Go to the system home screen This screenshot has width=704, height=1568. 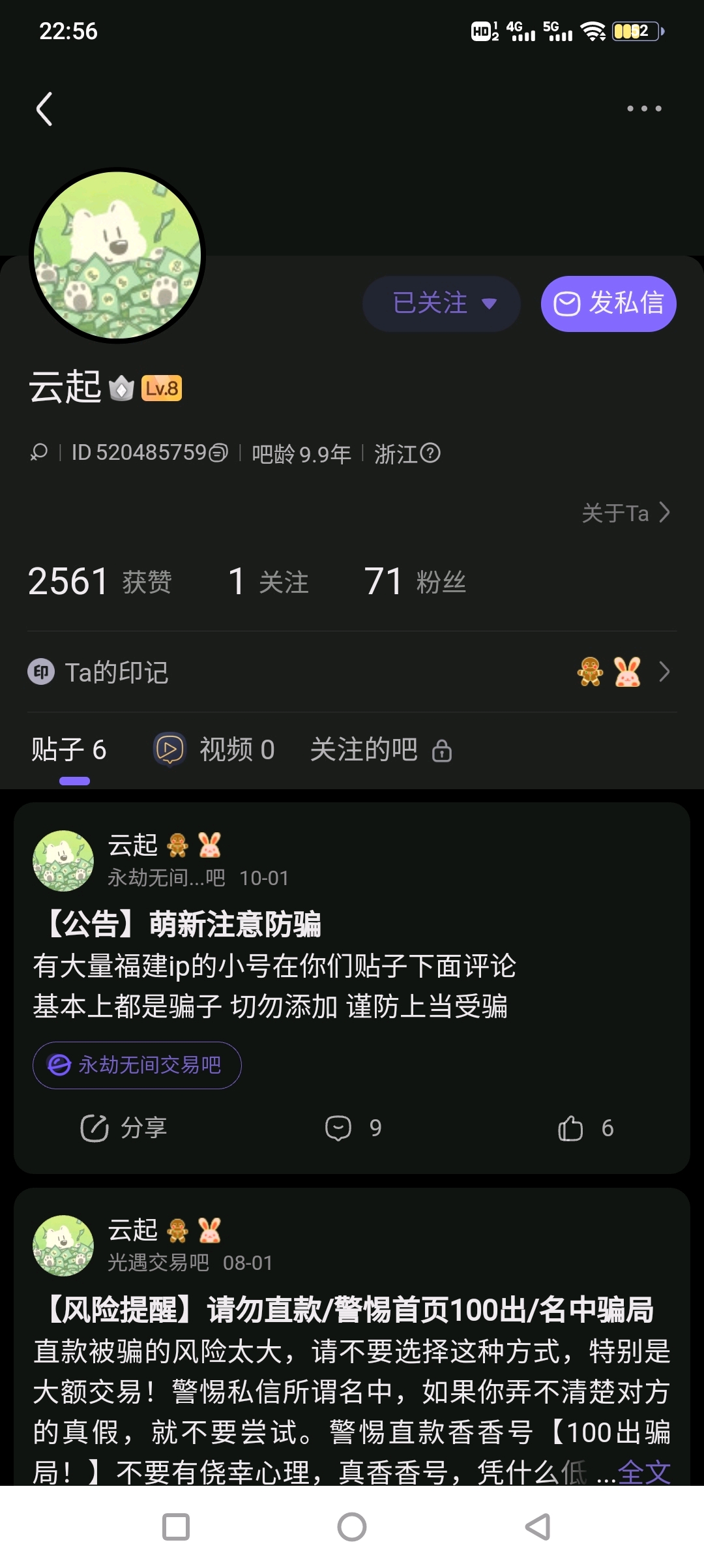[x=352, y=1527]
